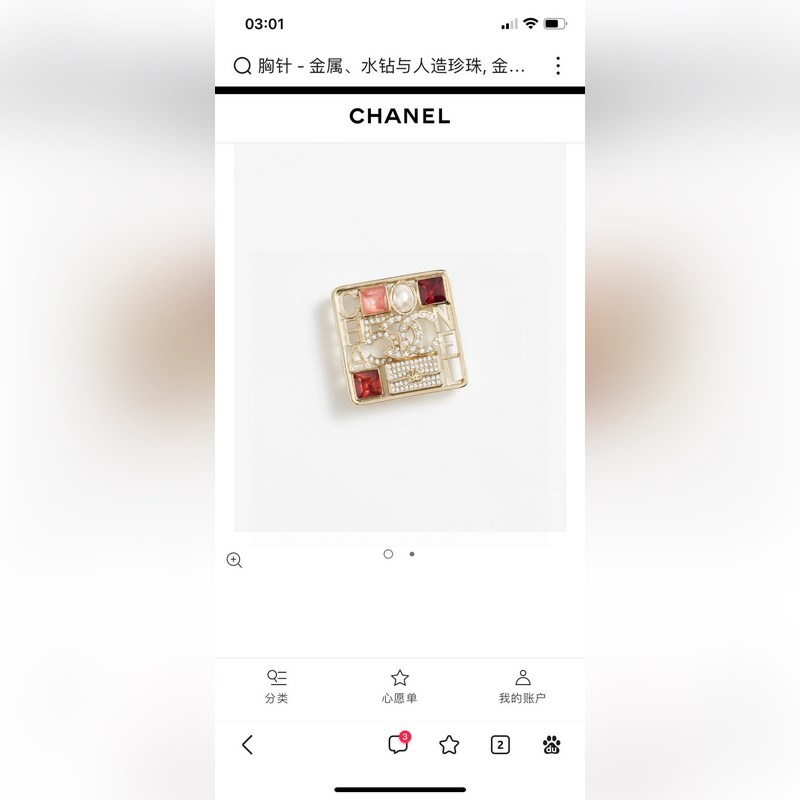Open the messages icon with badge 3
This screenshot has width=800, height=800.
click(x=398, y=744)
